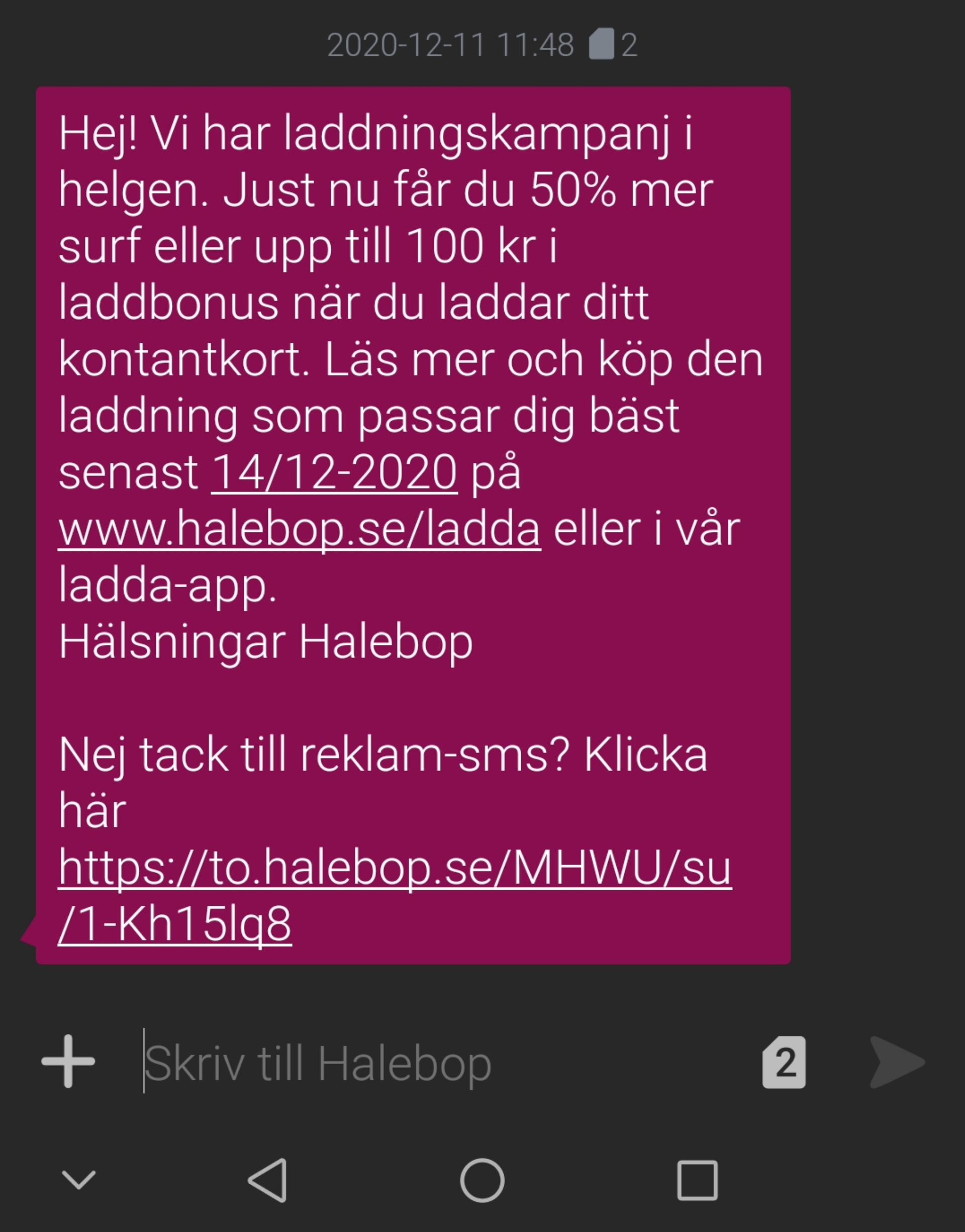Tap the underlined date 14/12-2020

coord(334,472)
